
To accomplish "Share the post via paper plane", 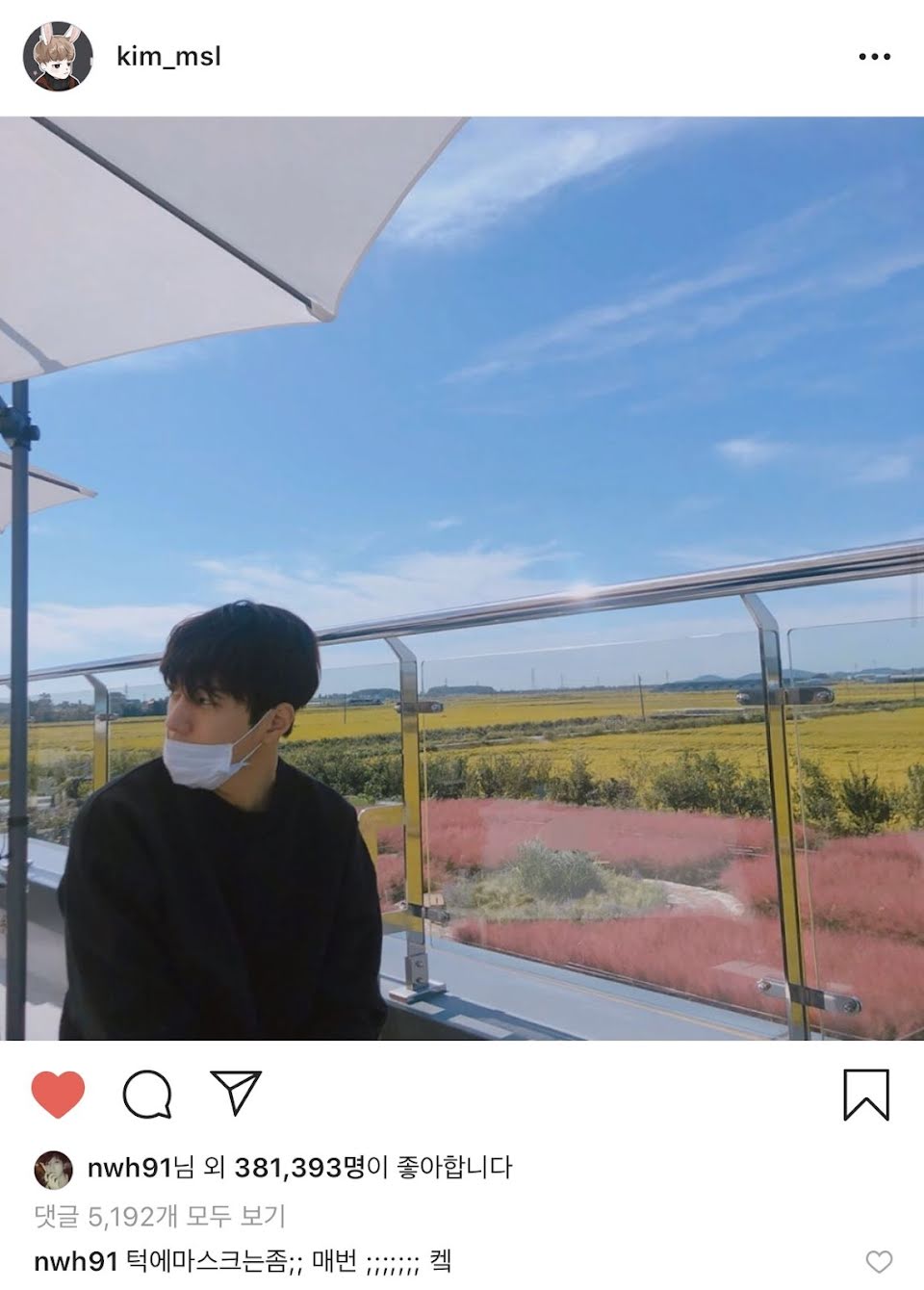I will pyautogui.click(x=236, y=1093).
